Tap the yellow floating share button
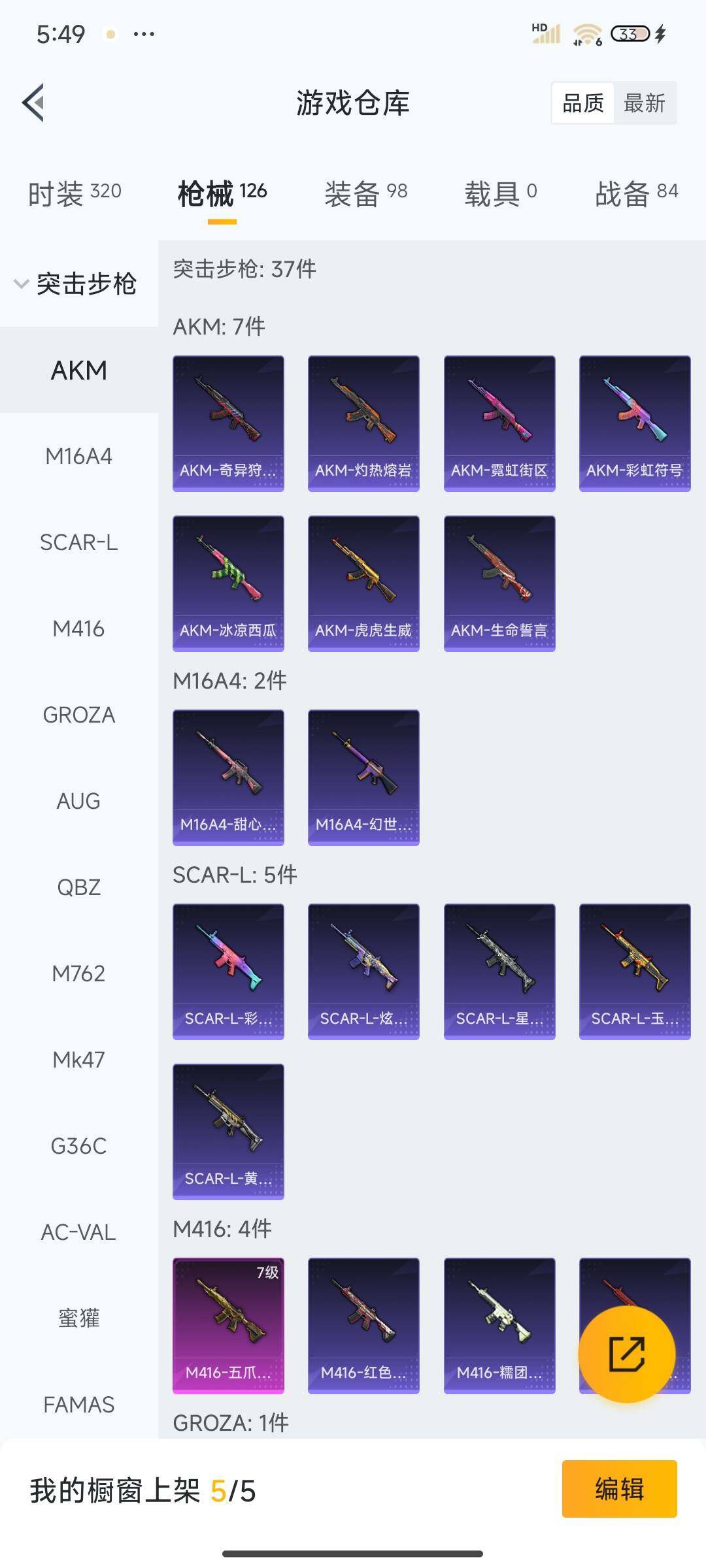The height and width of the screenshot is (1568, 706). (x=626, y=1354)
